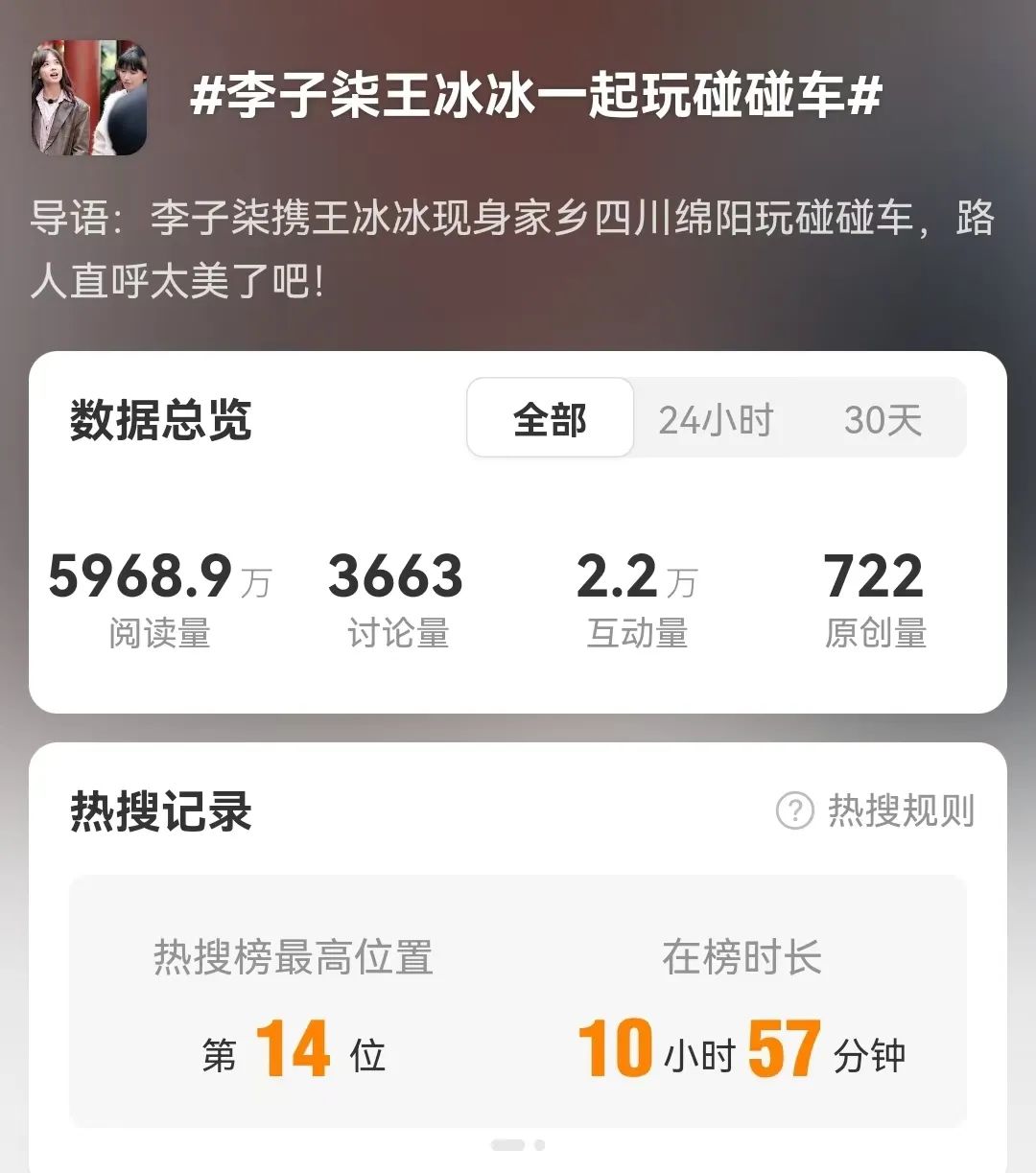Switch to the 全部 data tab
Image resolution: width=1036 pixels, height=1173 pixels.
pyautogui.click(x=550, y=419)
